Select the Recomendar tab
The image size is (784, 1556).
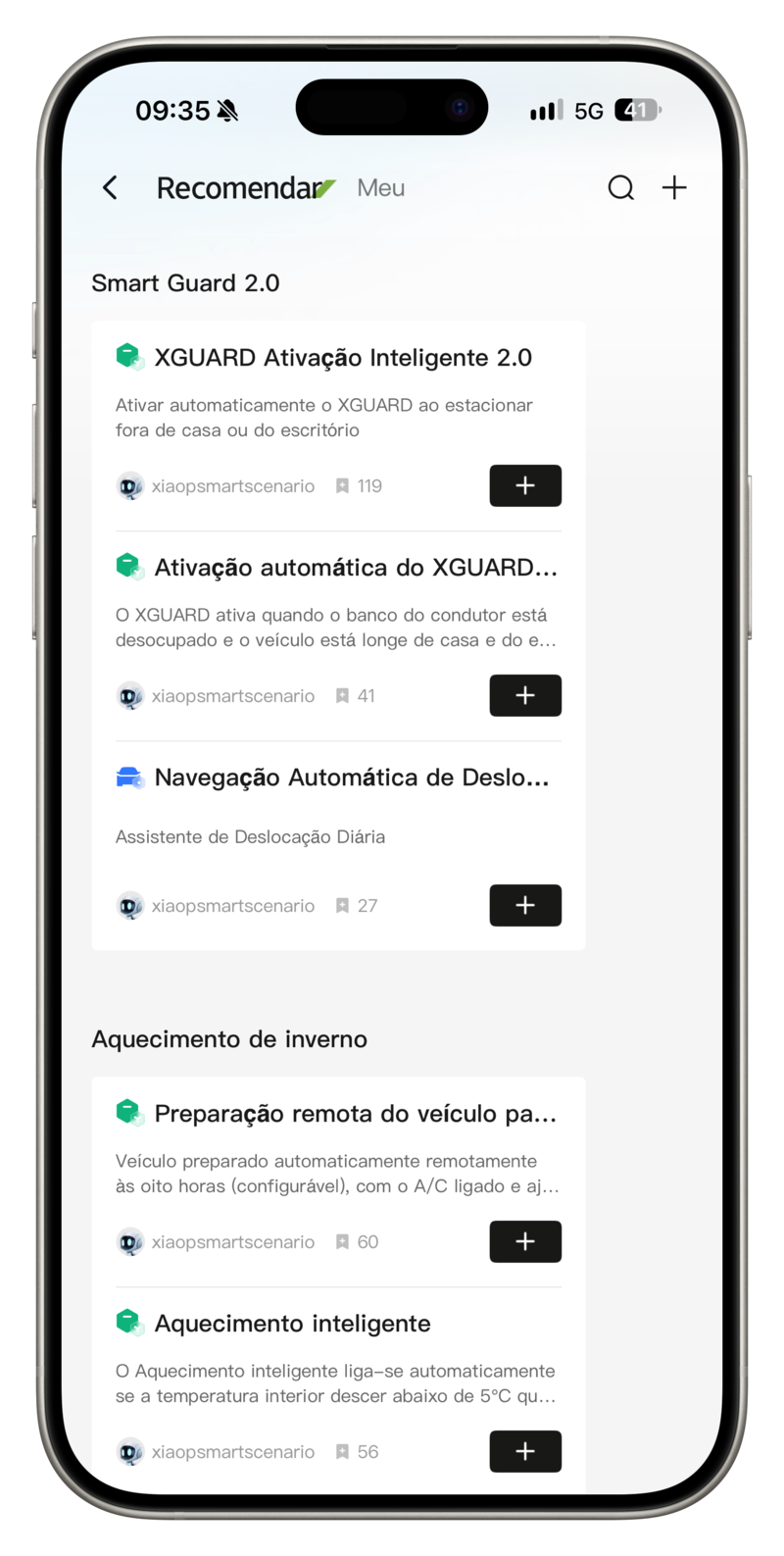[240, 187]
